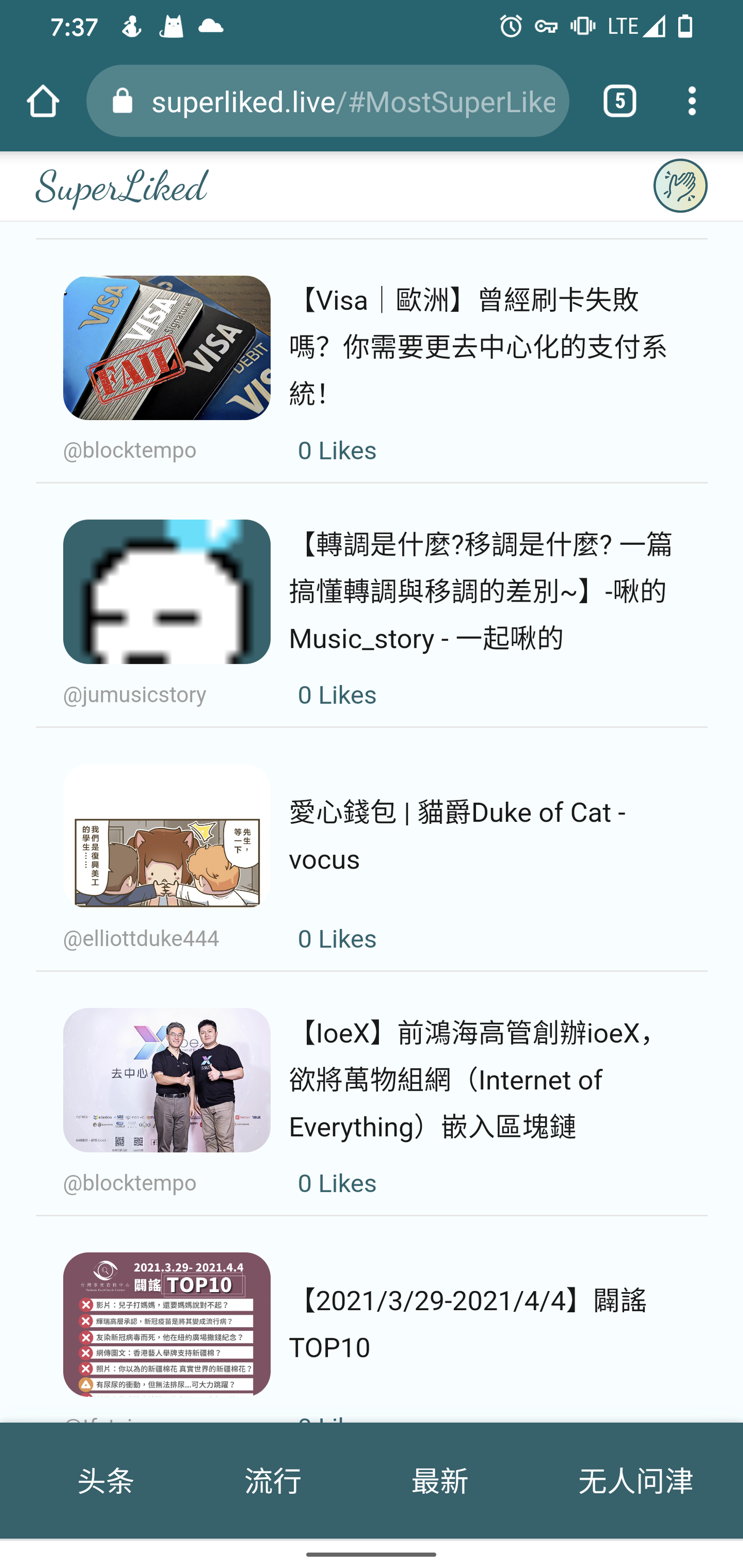Open the Visa cards FAIL thumbnail
Screen dimensions: 743x1568
click(x=166, y=347)
